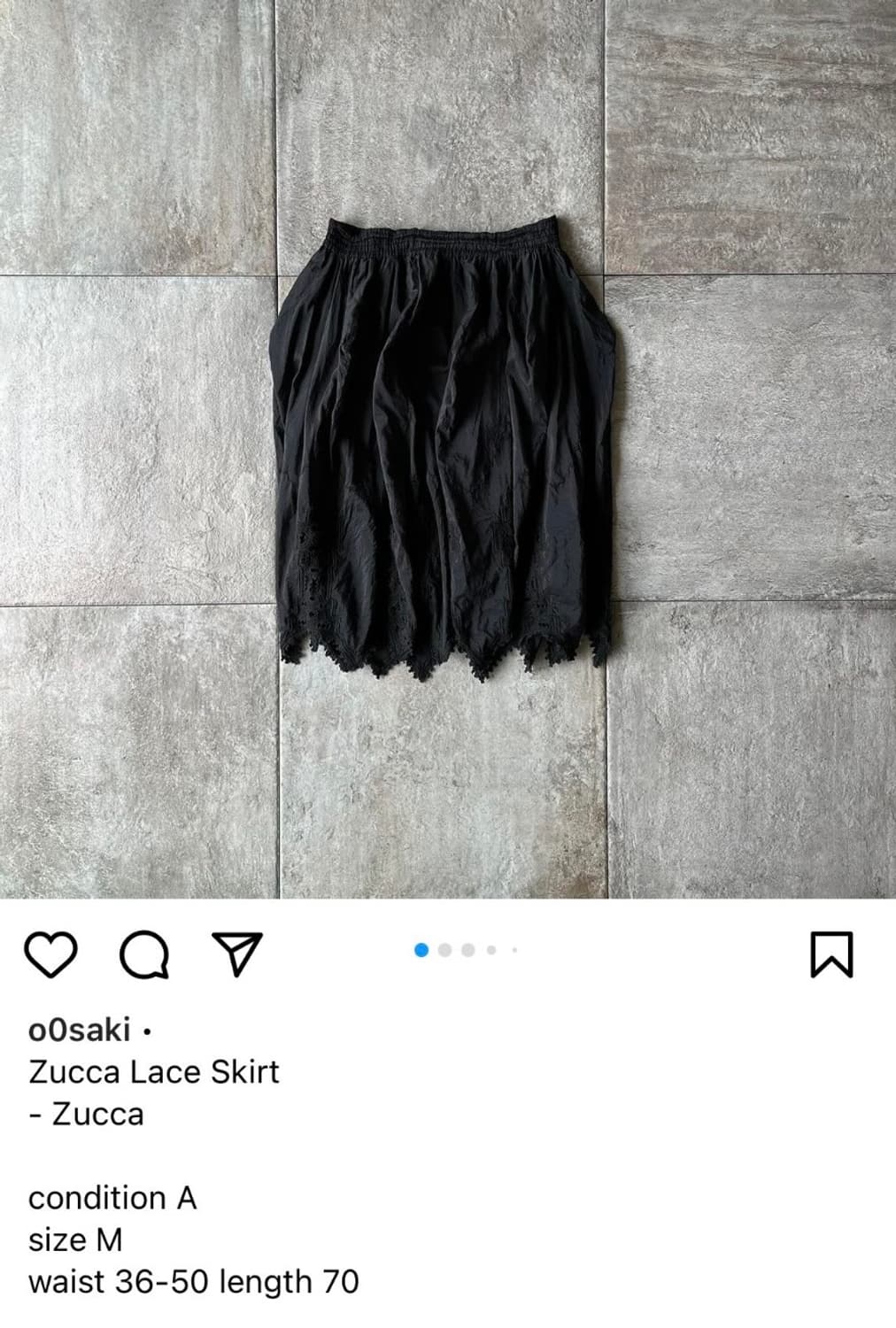This screenshot has height=1328, width=896.
Task: Select the third carousel indicator dot
Action: [467, 948]
